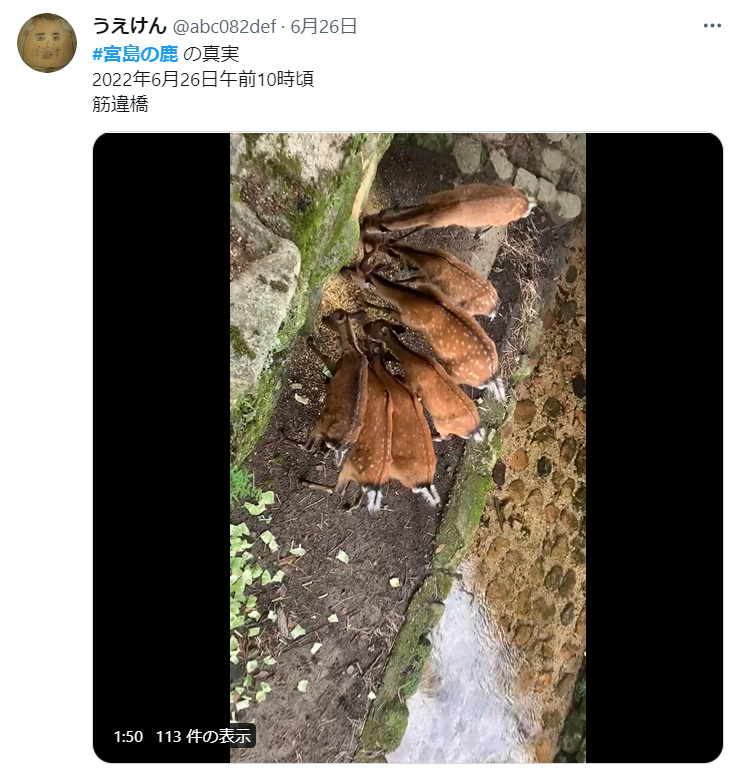Play the deer video in the tweet

pyautogui.click(x=408, y=448)
